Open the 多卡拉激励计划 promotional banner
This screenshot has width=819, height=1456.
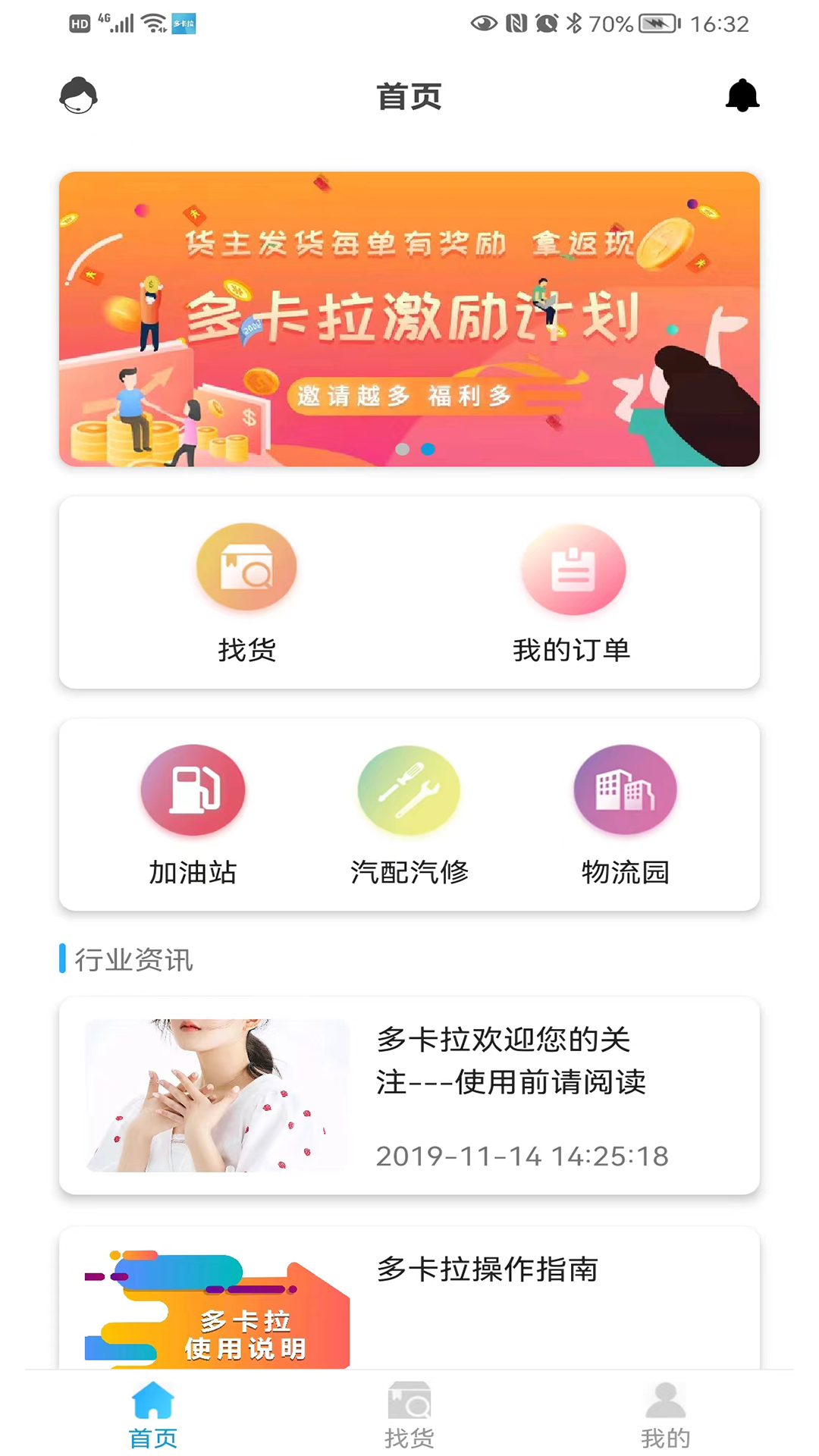point(409,318)
